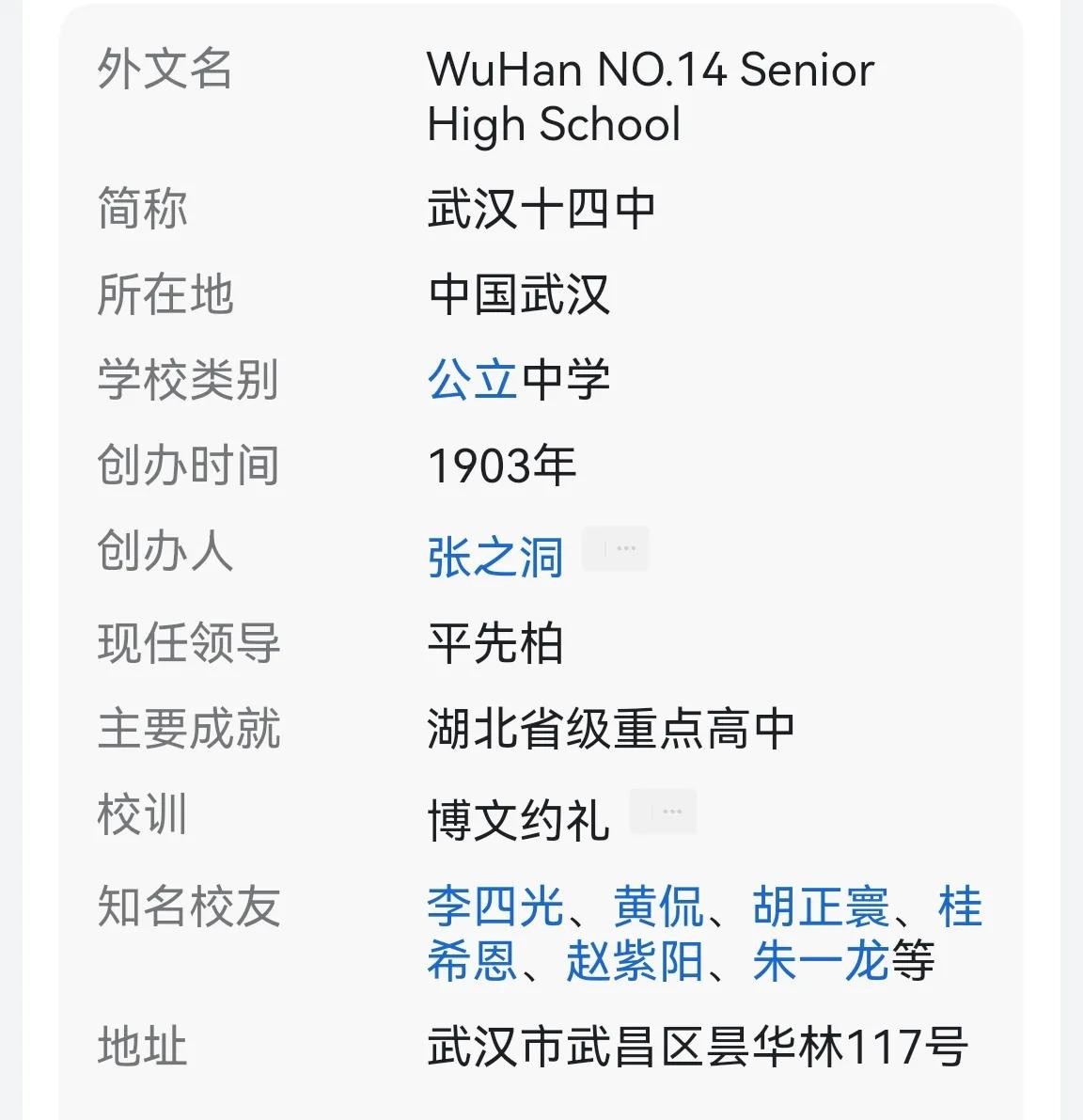Viewport: 1083px width, 1120px height.
Task: Open alumnus 胡正寰 link
Action: (x=821, y=907)
